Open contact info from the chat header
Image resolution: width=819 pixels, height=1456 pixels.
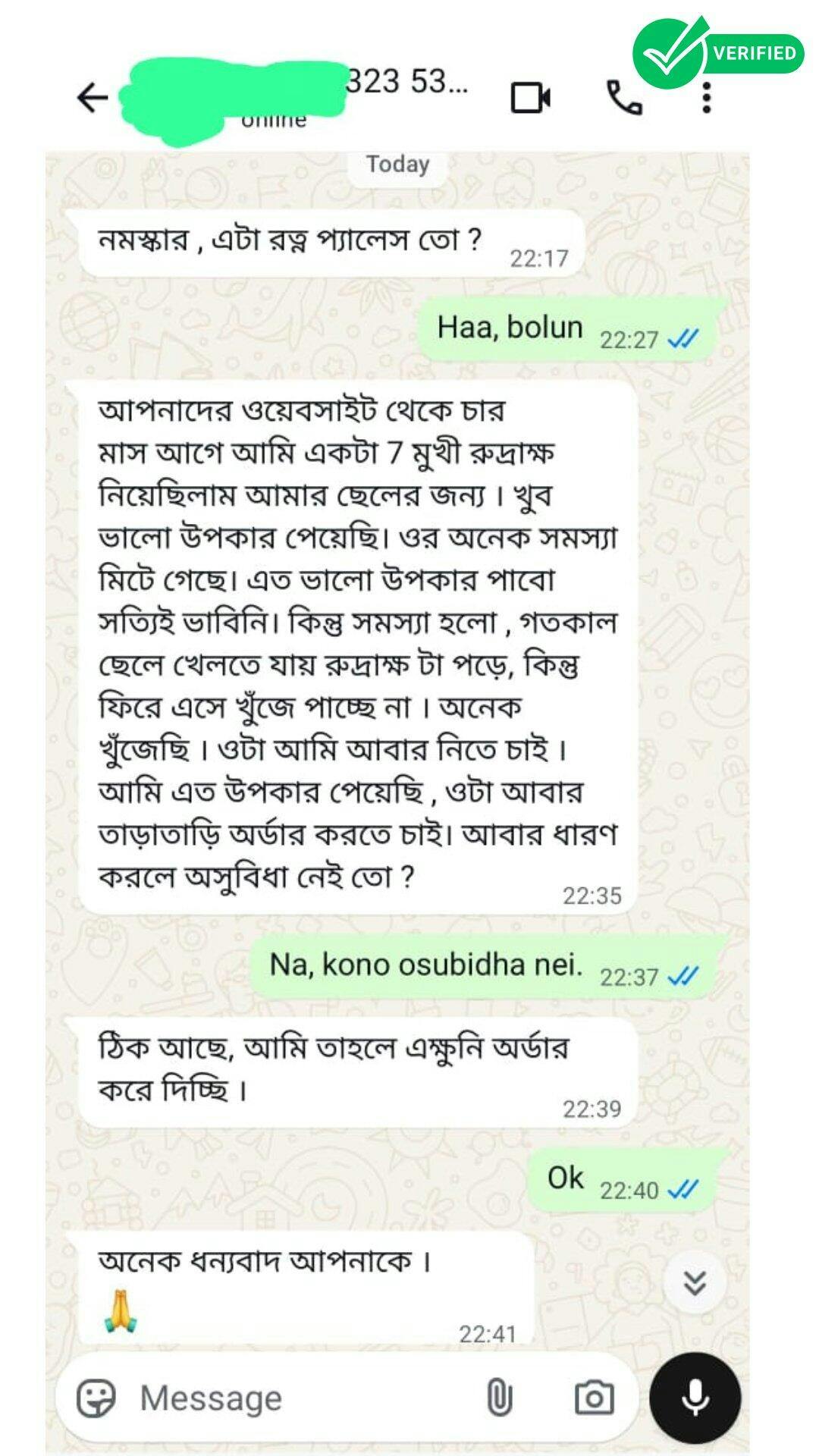coord(296,95)
